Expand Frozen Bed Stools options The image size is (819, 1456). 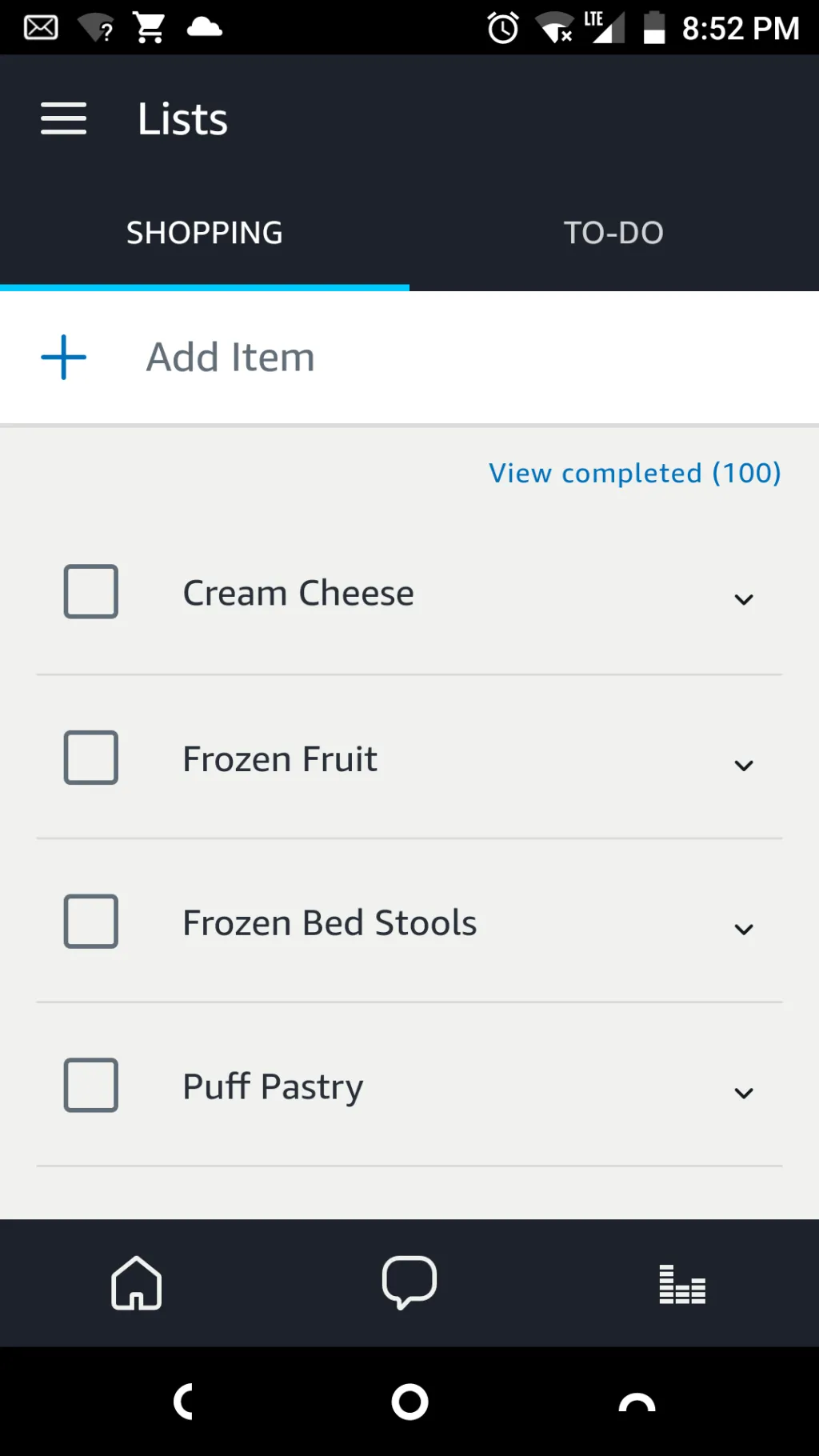tap(744, 929)
